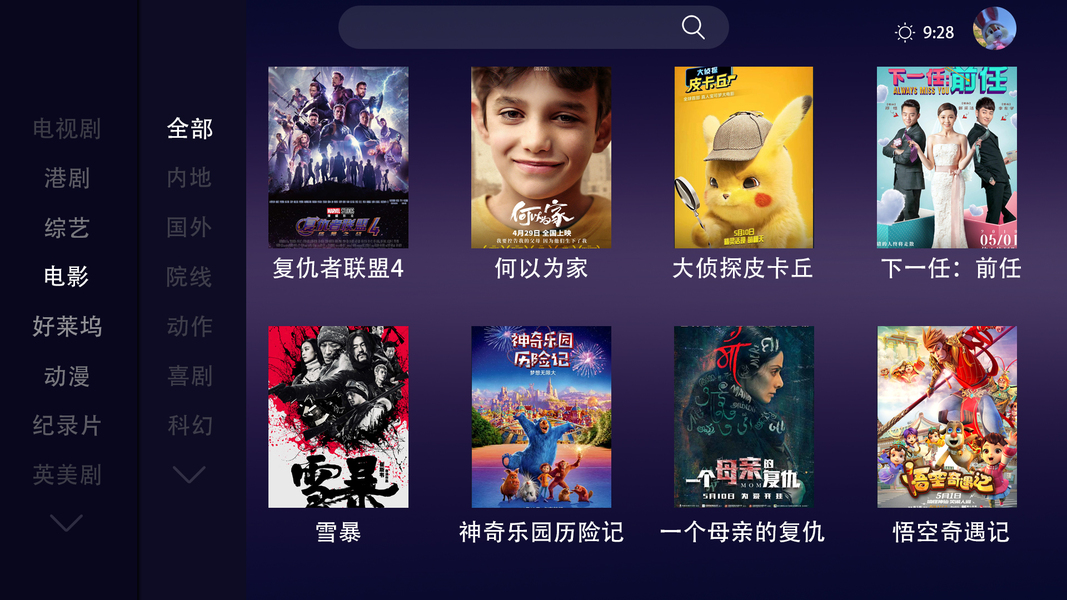
Task: Switch to the 好莱坞 category
Action: click(67, 327)
